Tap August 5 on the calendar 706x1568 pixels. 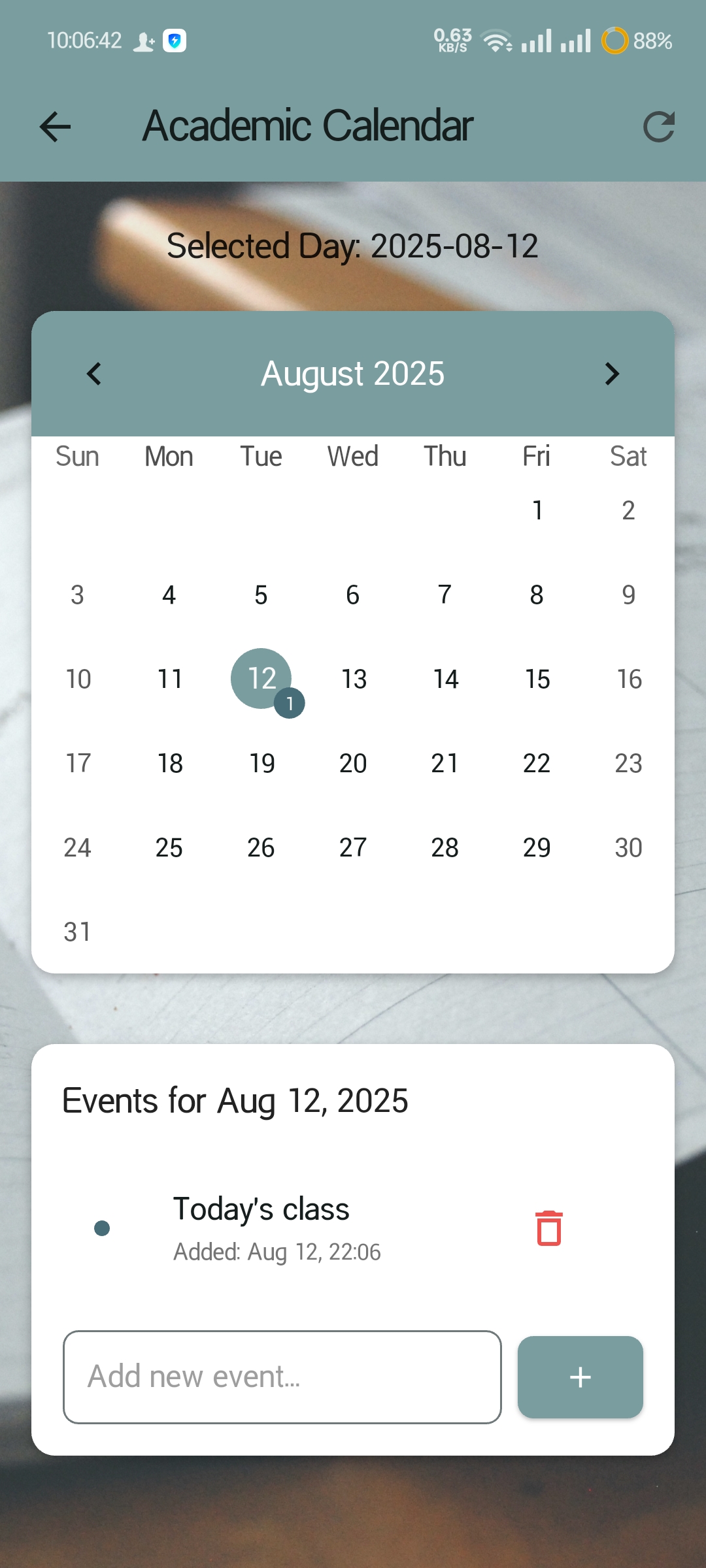[x=261, y=595]
